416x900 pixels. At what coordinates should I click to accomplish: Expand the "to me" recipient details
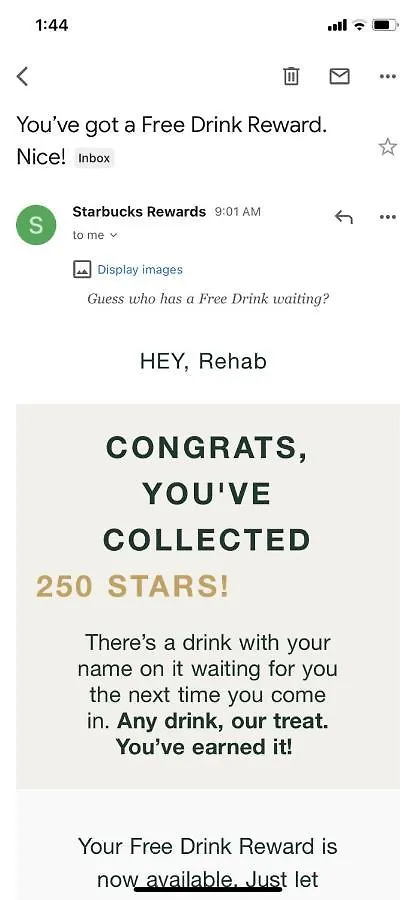95,235
